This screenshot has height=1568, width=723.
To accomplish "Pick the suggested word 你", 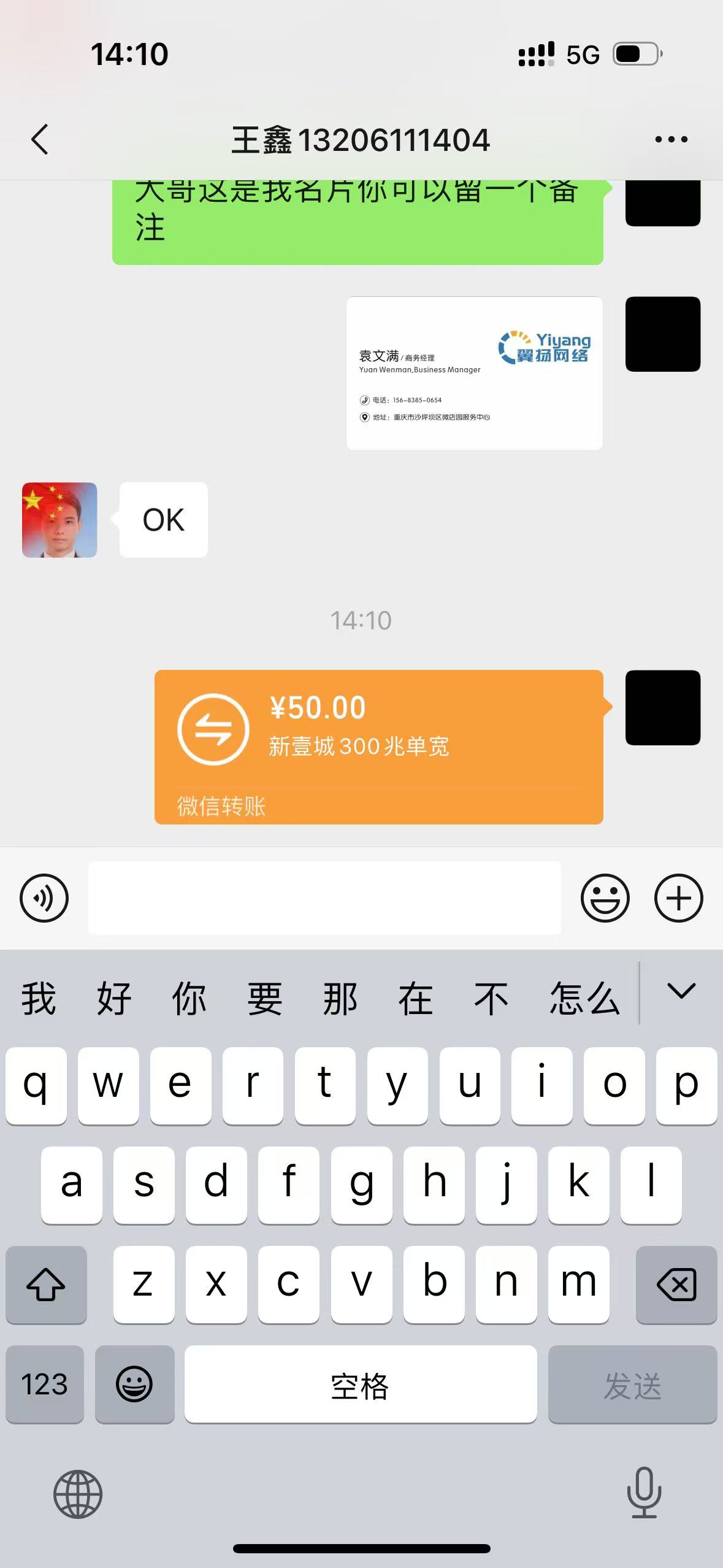I will (x=189, y=998).
